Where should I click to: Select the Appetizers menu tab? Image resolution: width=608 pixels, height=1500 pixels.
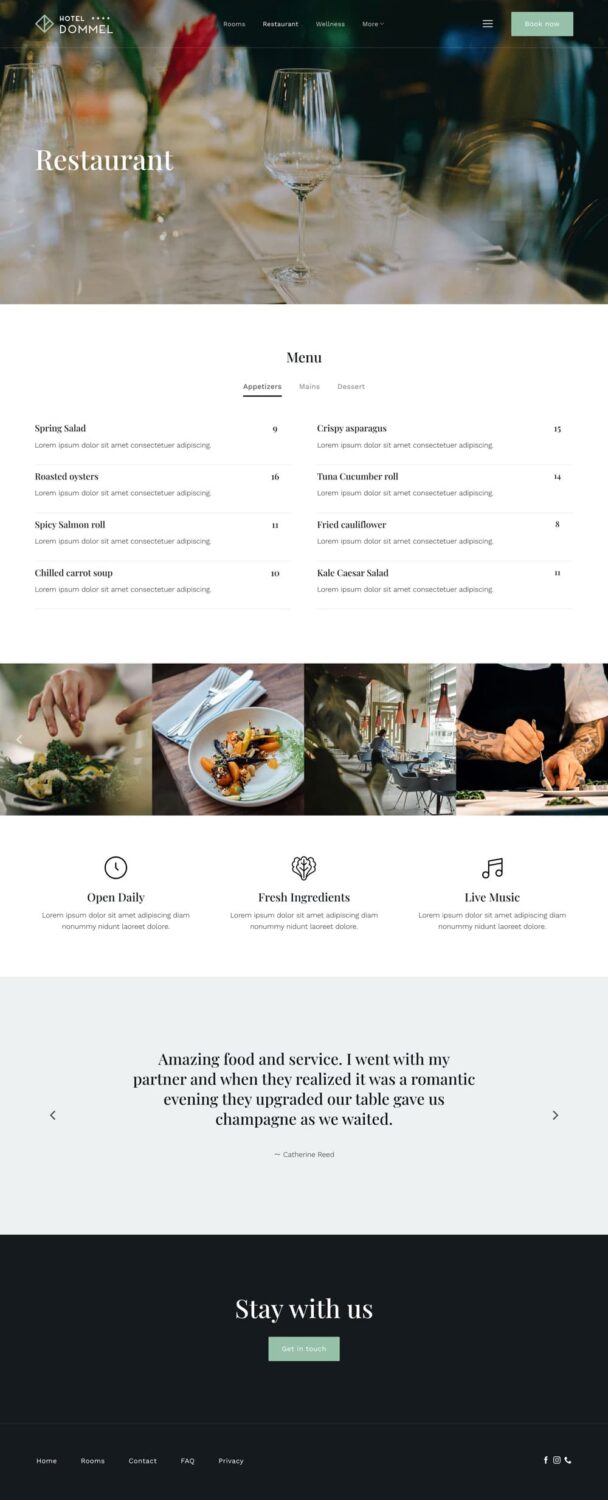pos(262,387)
